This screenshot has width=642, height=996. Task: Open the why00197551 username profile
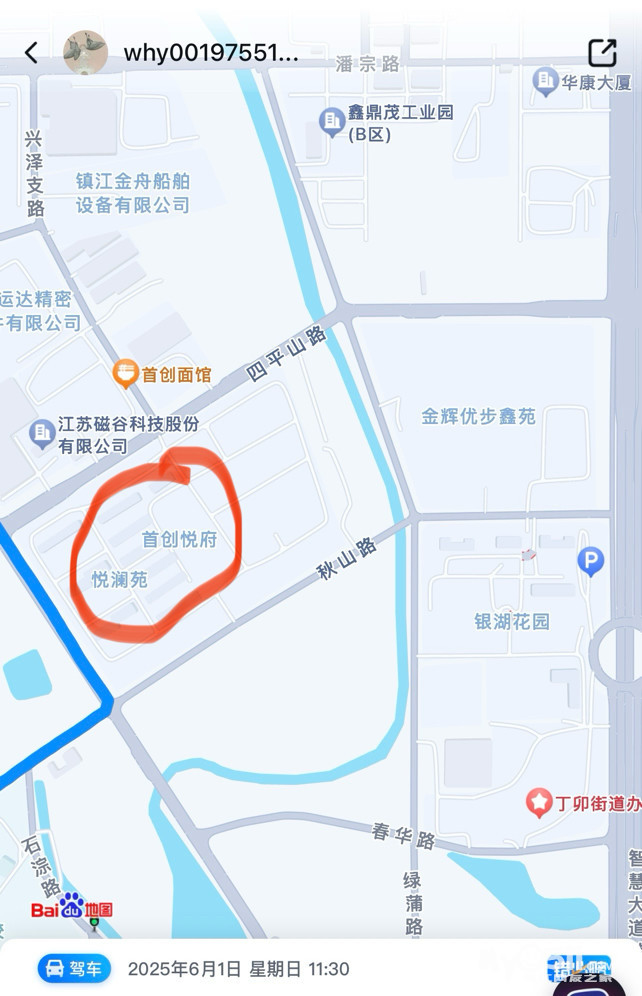coord(210,53)
